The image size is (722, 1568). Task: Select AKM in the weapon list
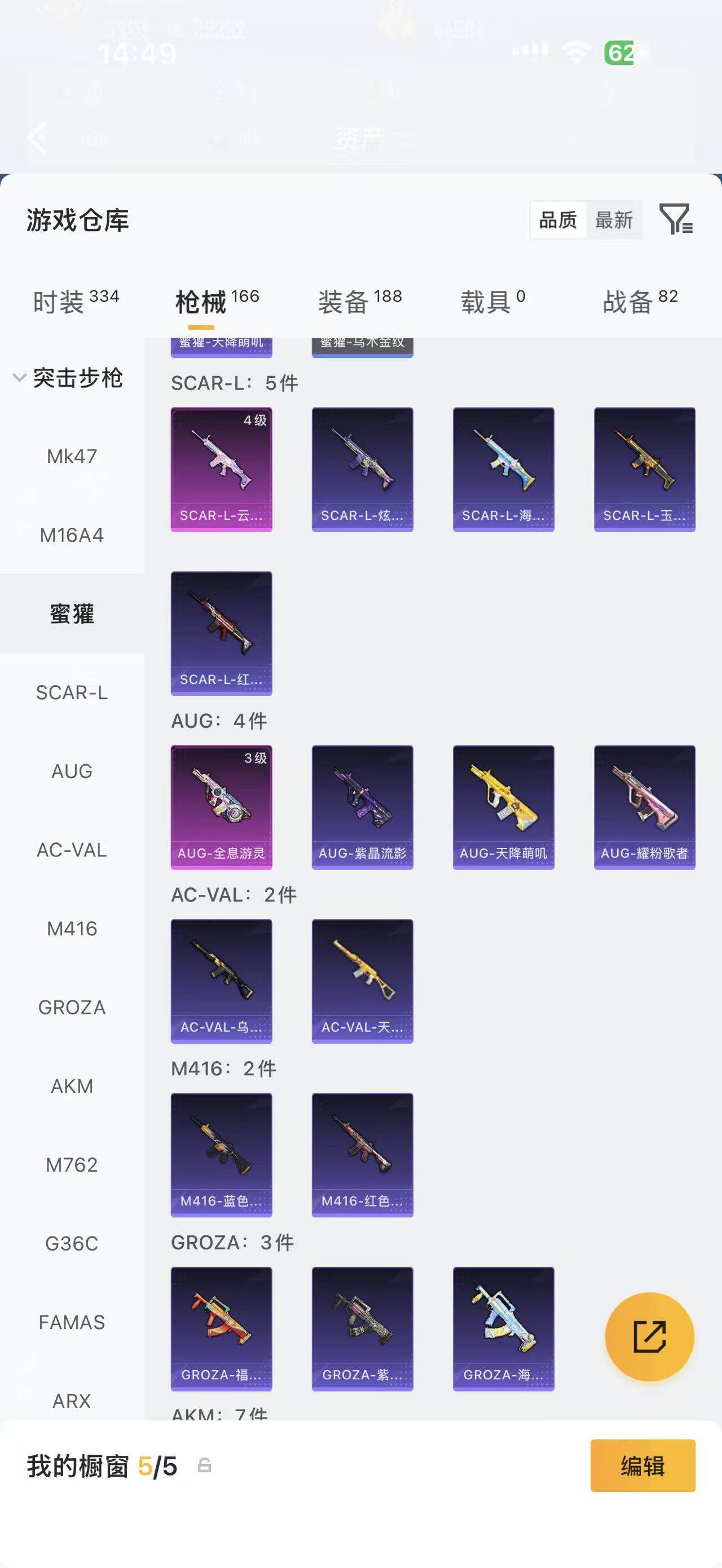(72, 1086)
